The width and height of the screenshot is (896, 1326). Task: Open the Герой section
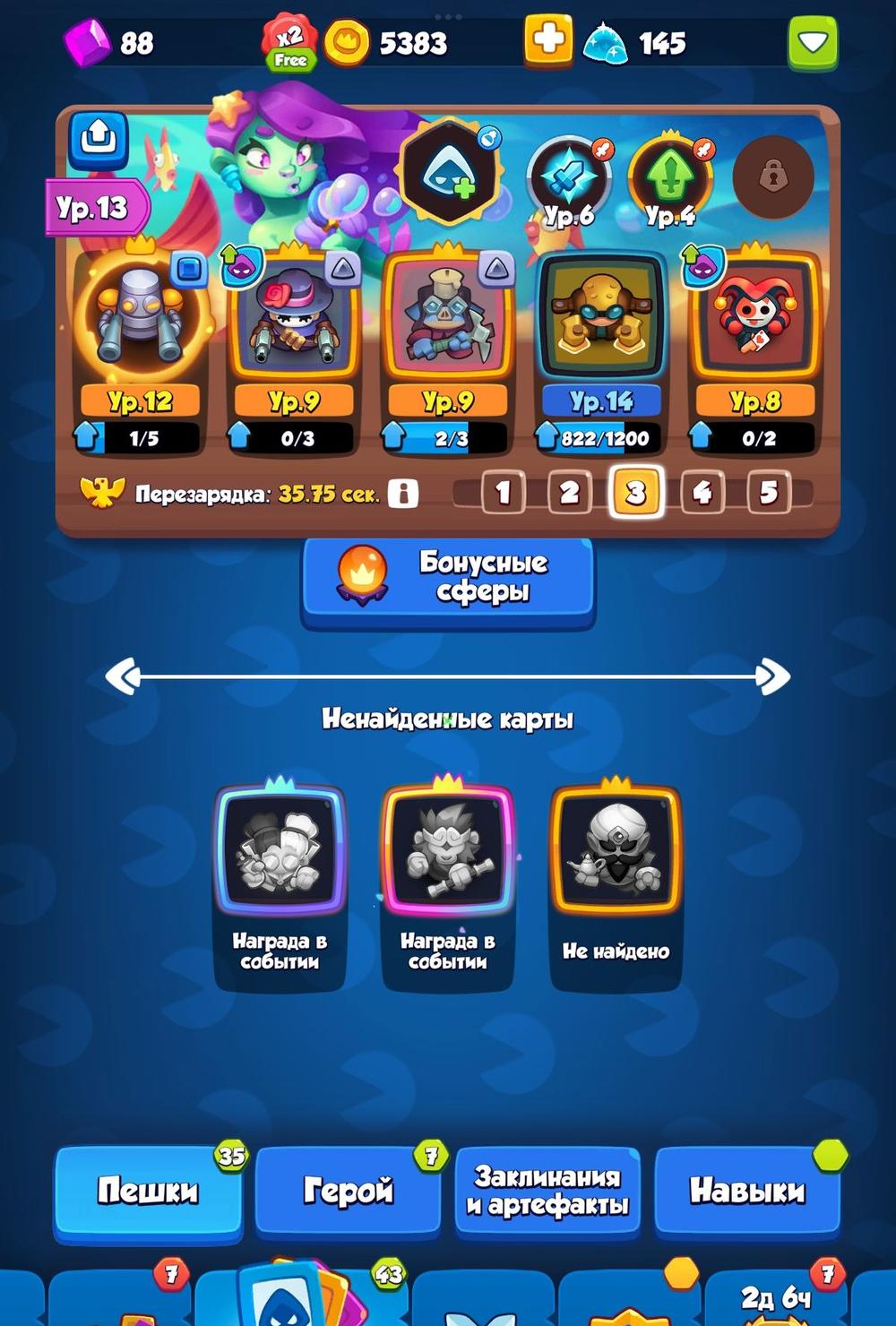[x=348, y=1190]
